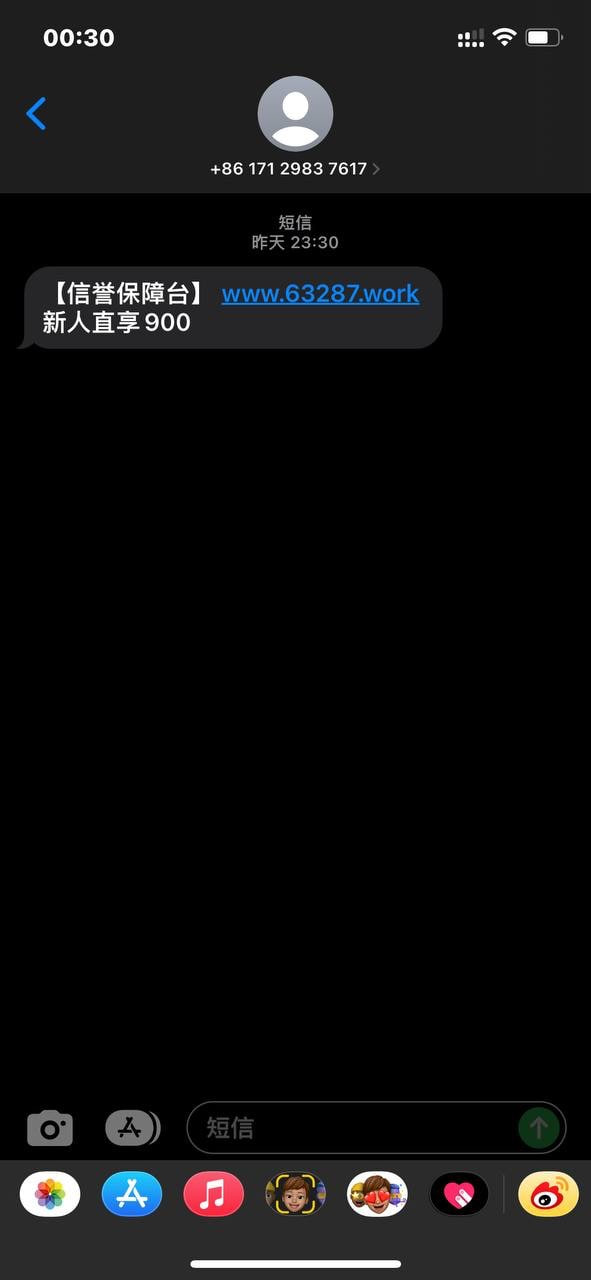Open the camera to attach a photo
This screenshot has height=1280, width=591.
pyautogui.click(x=50, y=1128)
